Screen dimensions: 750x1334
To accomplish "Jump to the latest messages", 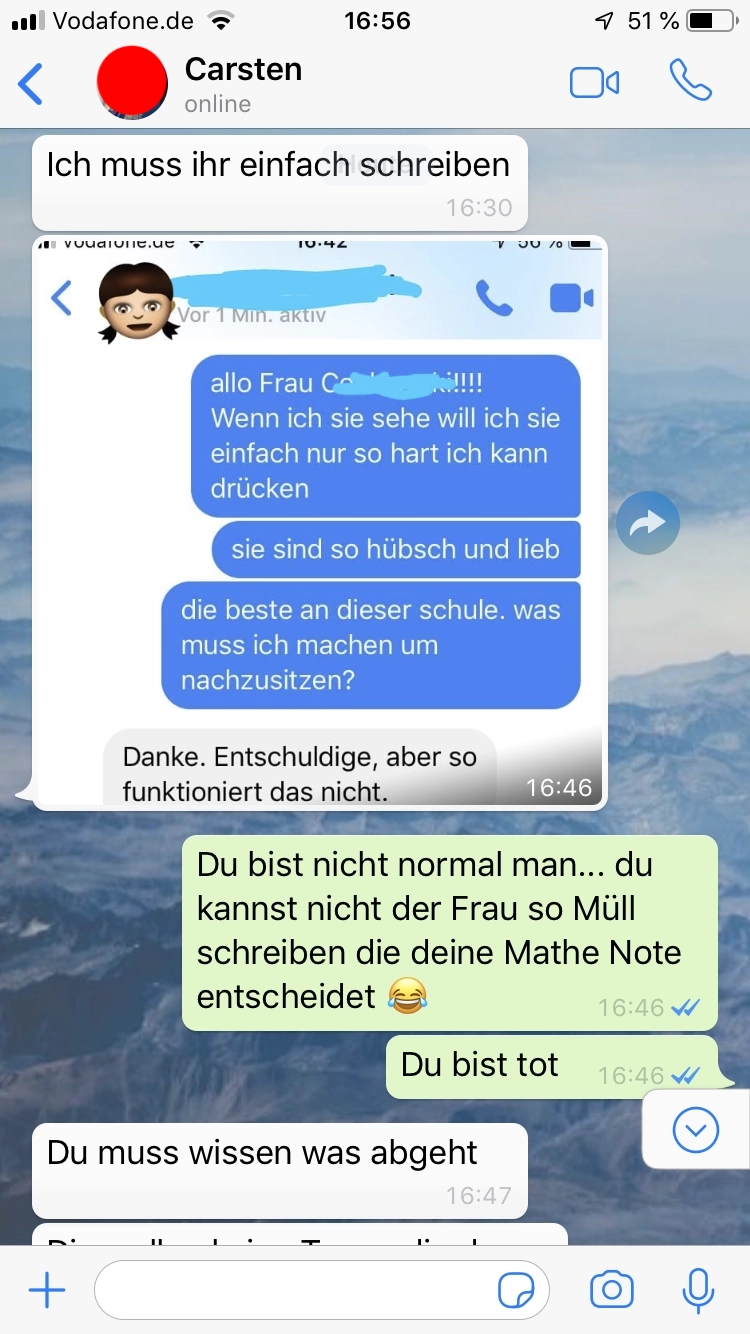I will pyautogui.click(x=696, y=1130).
